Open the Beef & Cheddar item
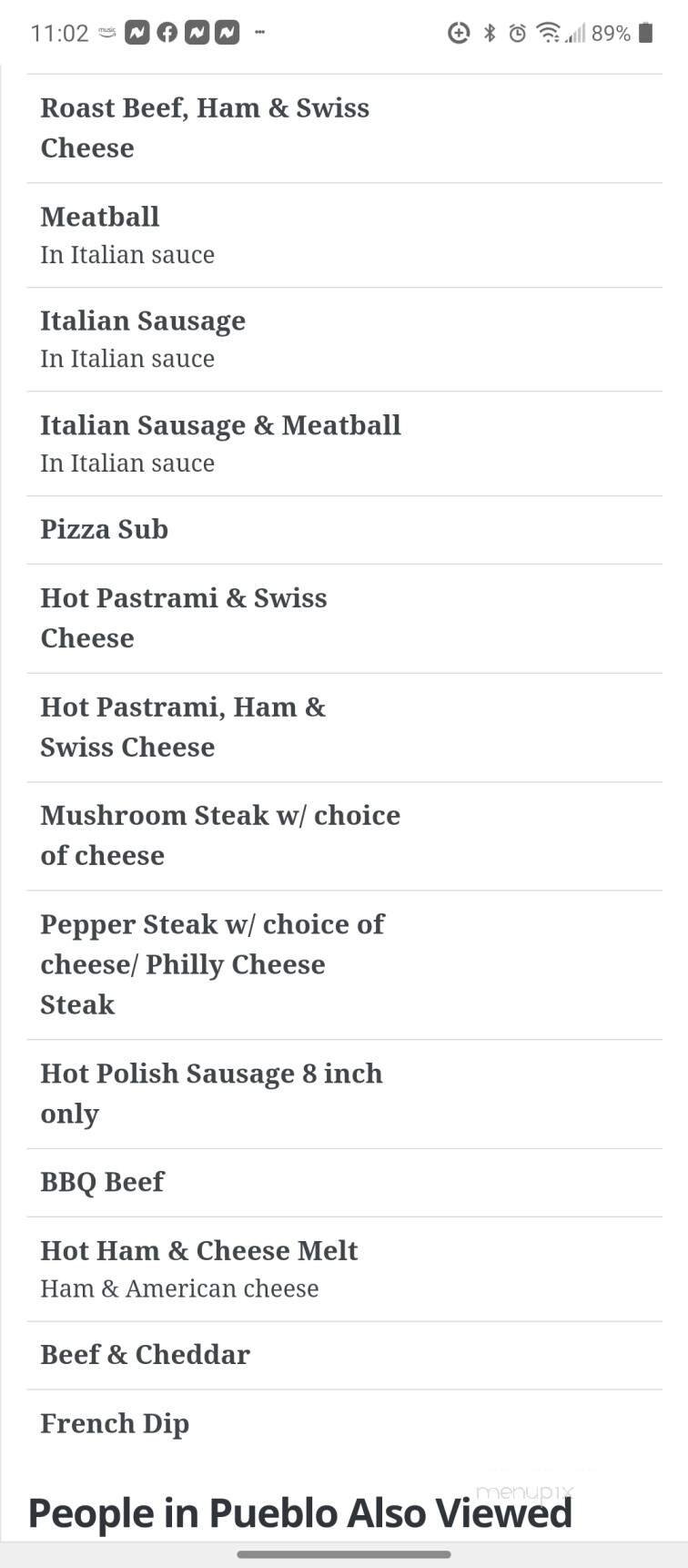688x1568 pixels. (x=145, y=1355)
